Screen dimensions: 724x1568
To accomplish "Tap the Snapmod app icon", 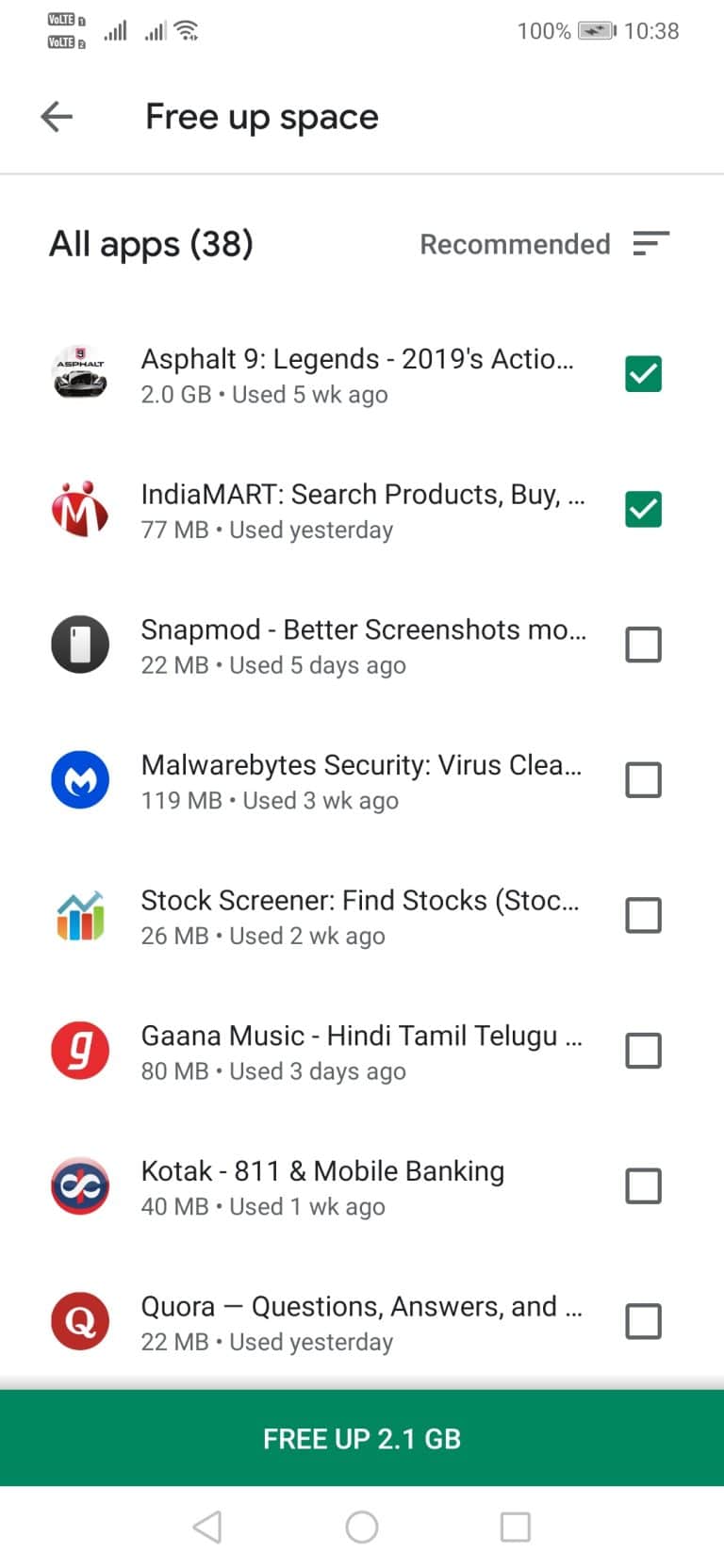I will point(80,645).
